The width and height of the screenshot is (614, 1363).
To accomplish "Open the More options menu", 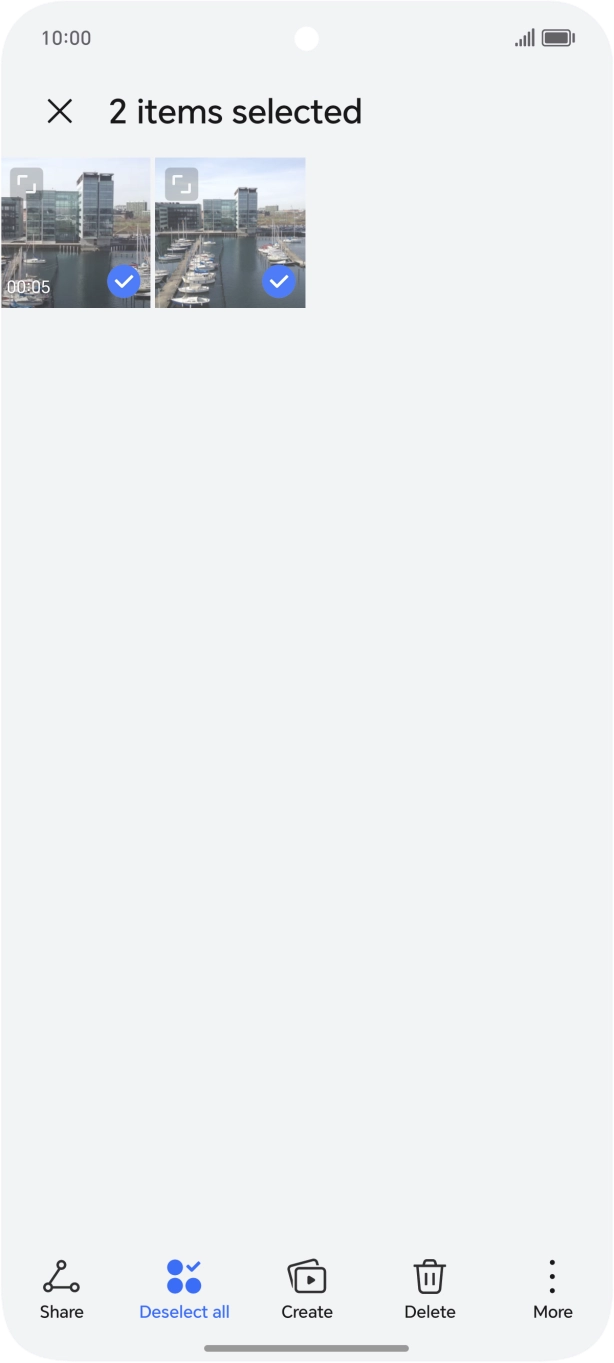I will tap(552, 1290).
